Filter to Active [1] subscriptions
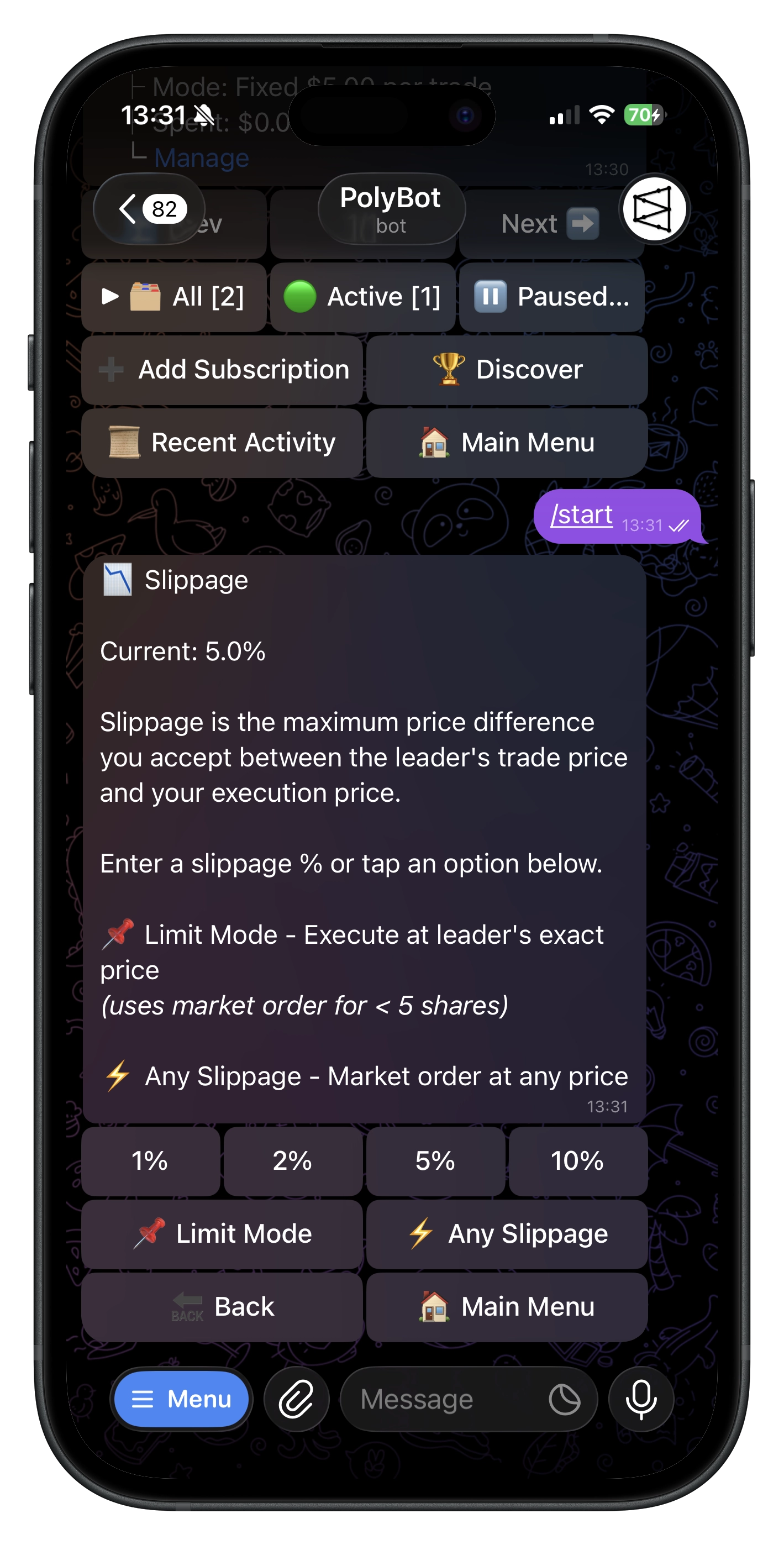This screenshot has width=784, height=1545. 362,297
